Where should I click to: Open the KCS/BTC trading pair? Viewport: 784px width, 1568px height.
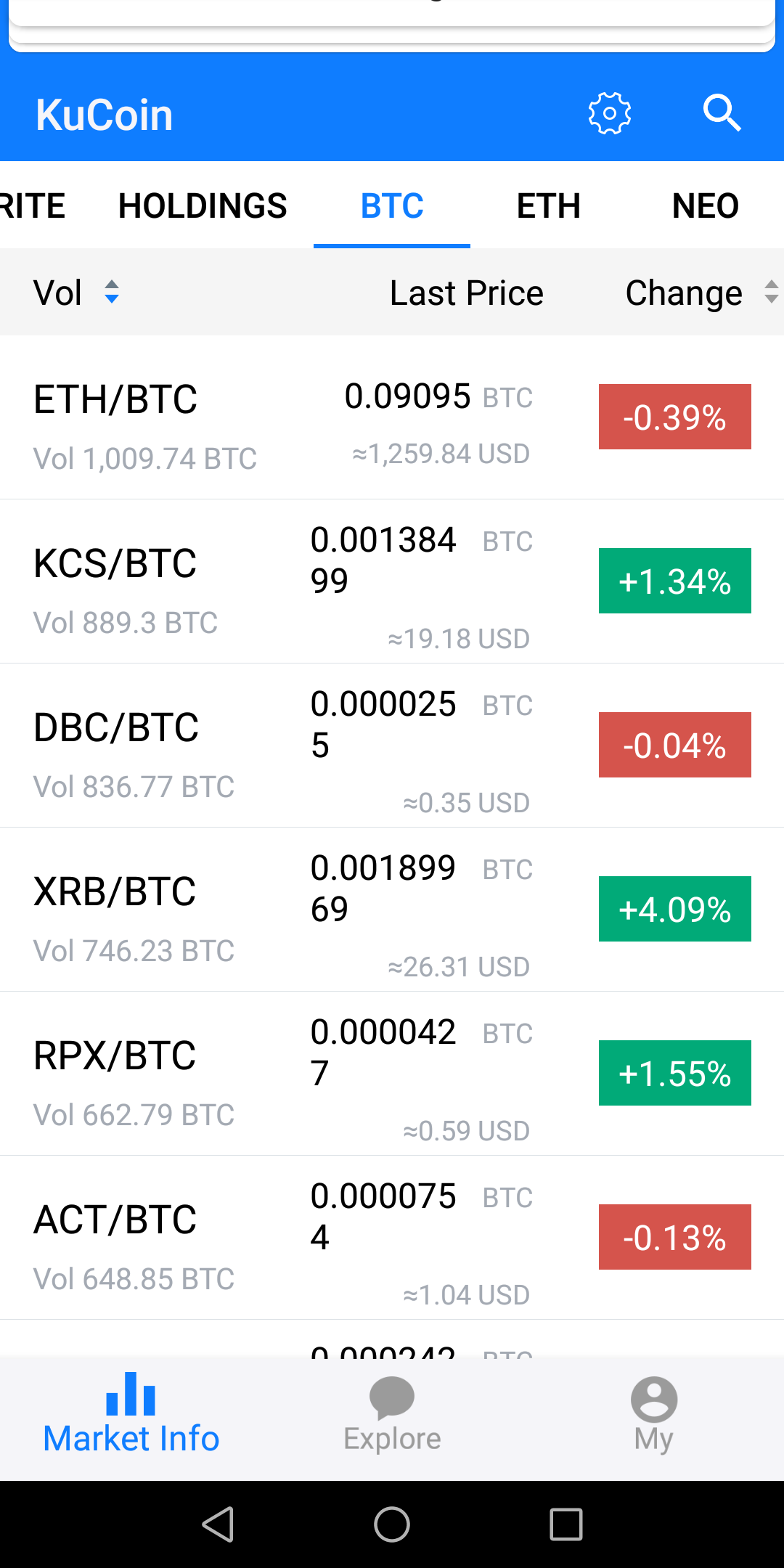click(x=392, y=581)
